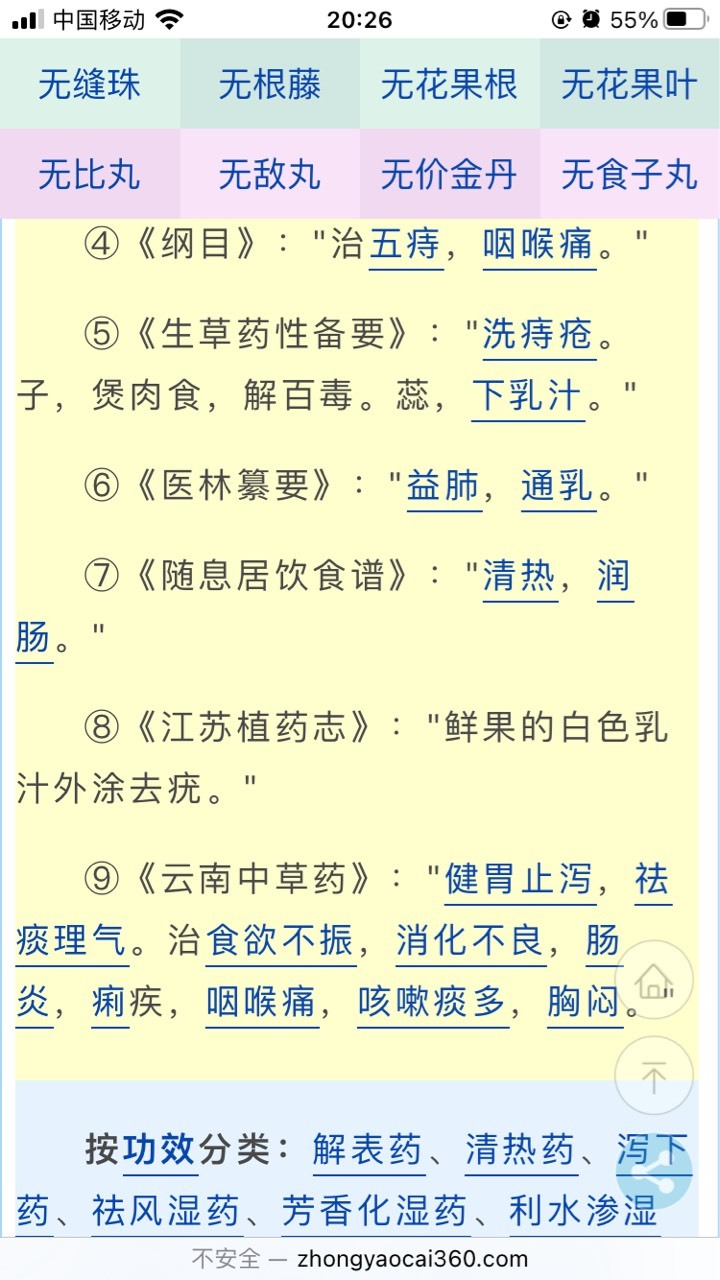The image size is (720, 1280).
Task: Open the 清热 link
Action: click(x=520, y=576)
